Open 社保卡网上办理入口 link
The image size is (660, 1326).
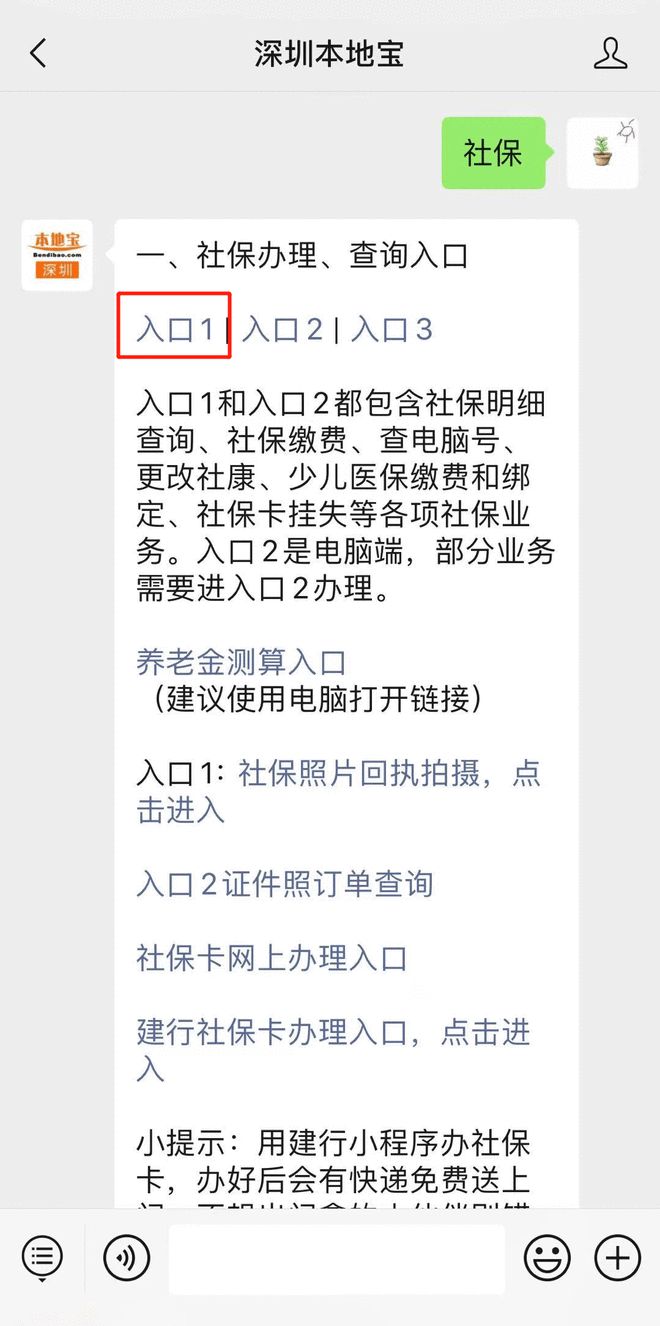[x=272, y=958]
